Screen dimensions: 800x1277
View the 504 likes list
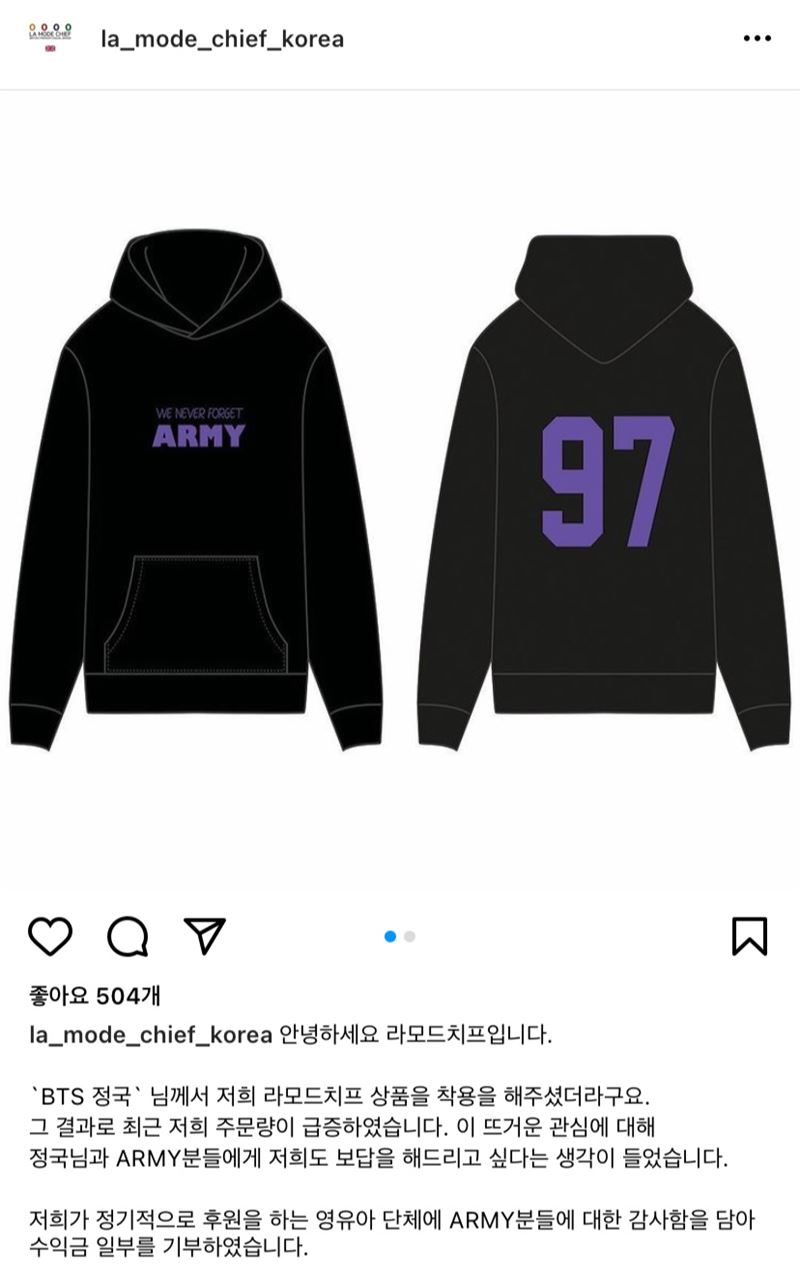96,995
